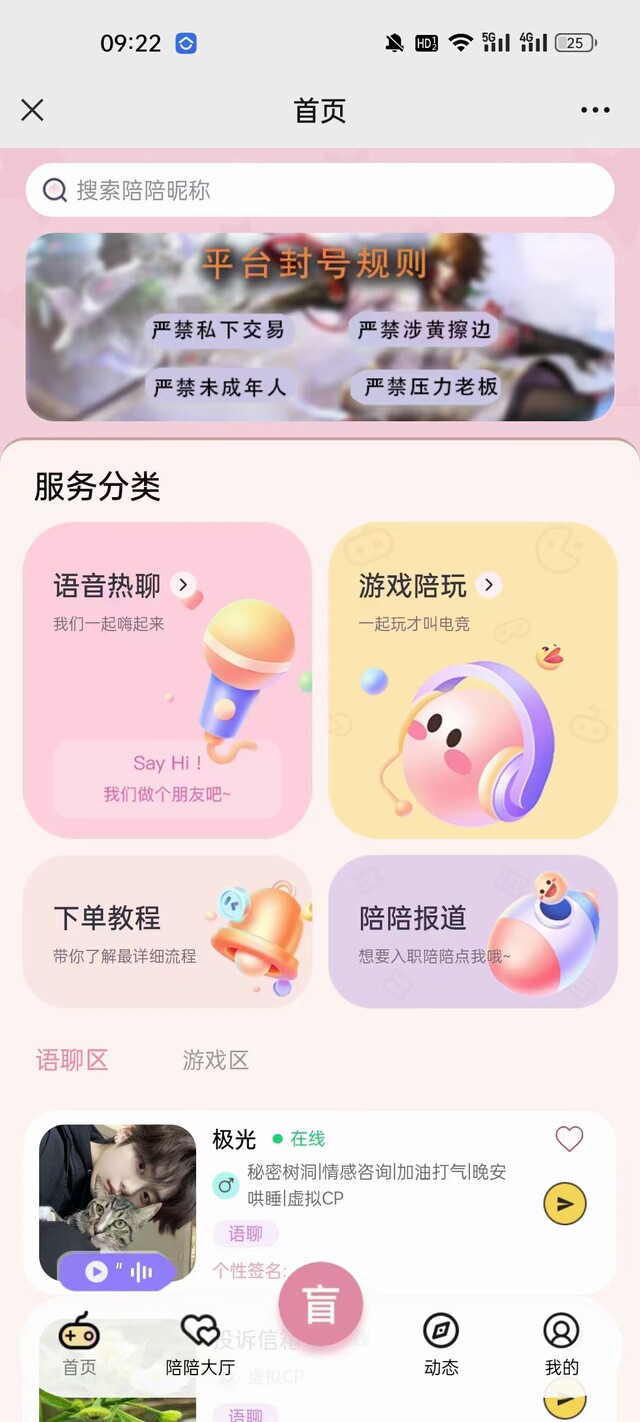Open the 平台封号规则 banner
640x1422 pixels.
[x=320, y=327]
